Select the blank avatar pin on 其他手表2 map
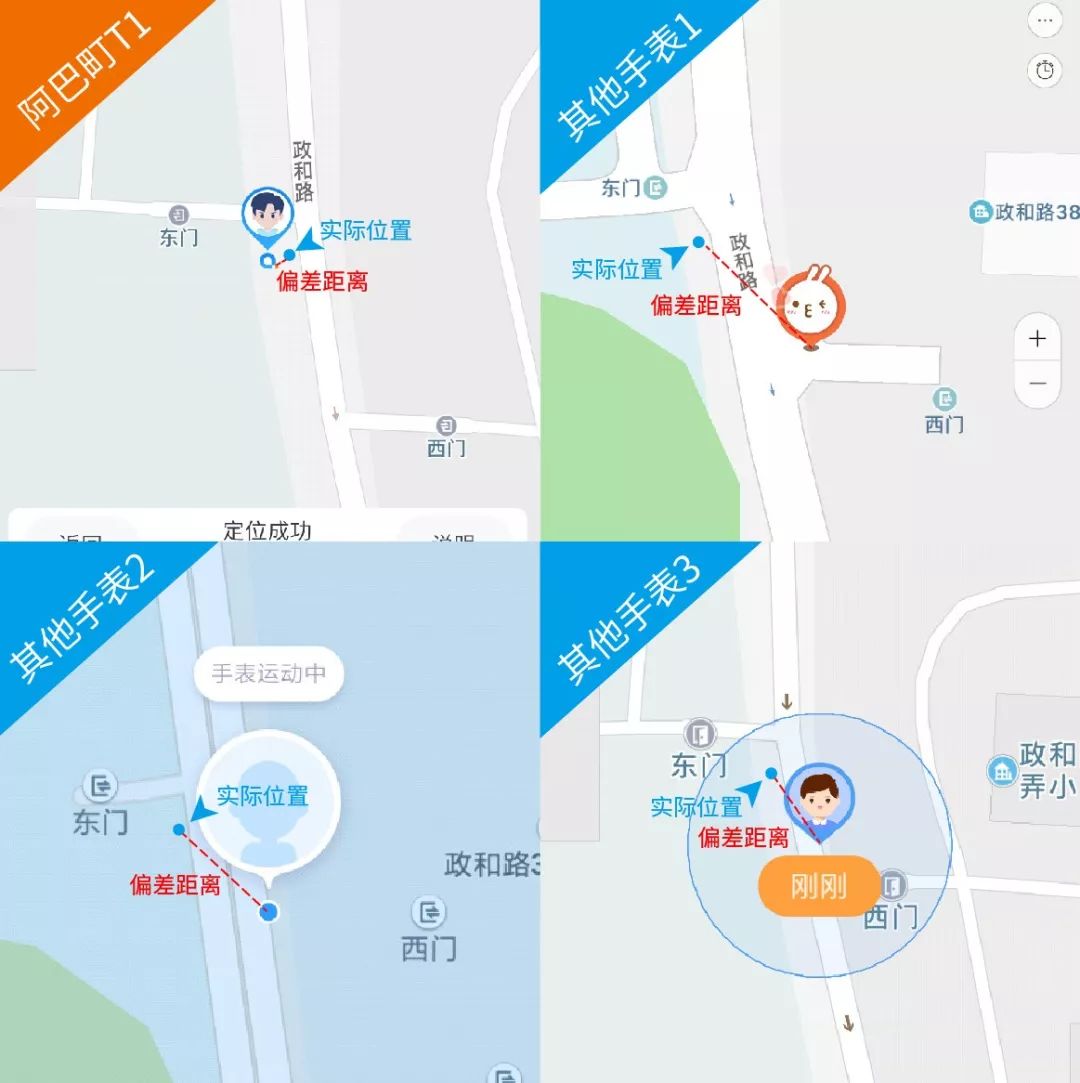Viewport: 1080px width, 1083px height. [x=267, y=800]
